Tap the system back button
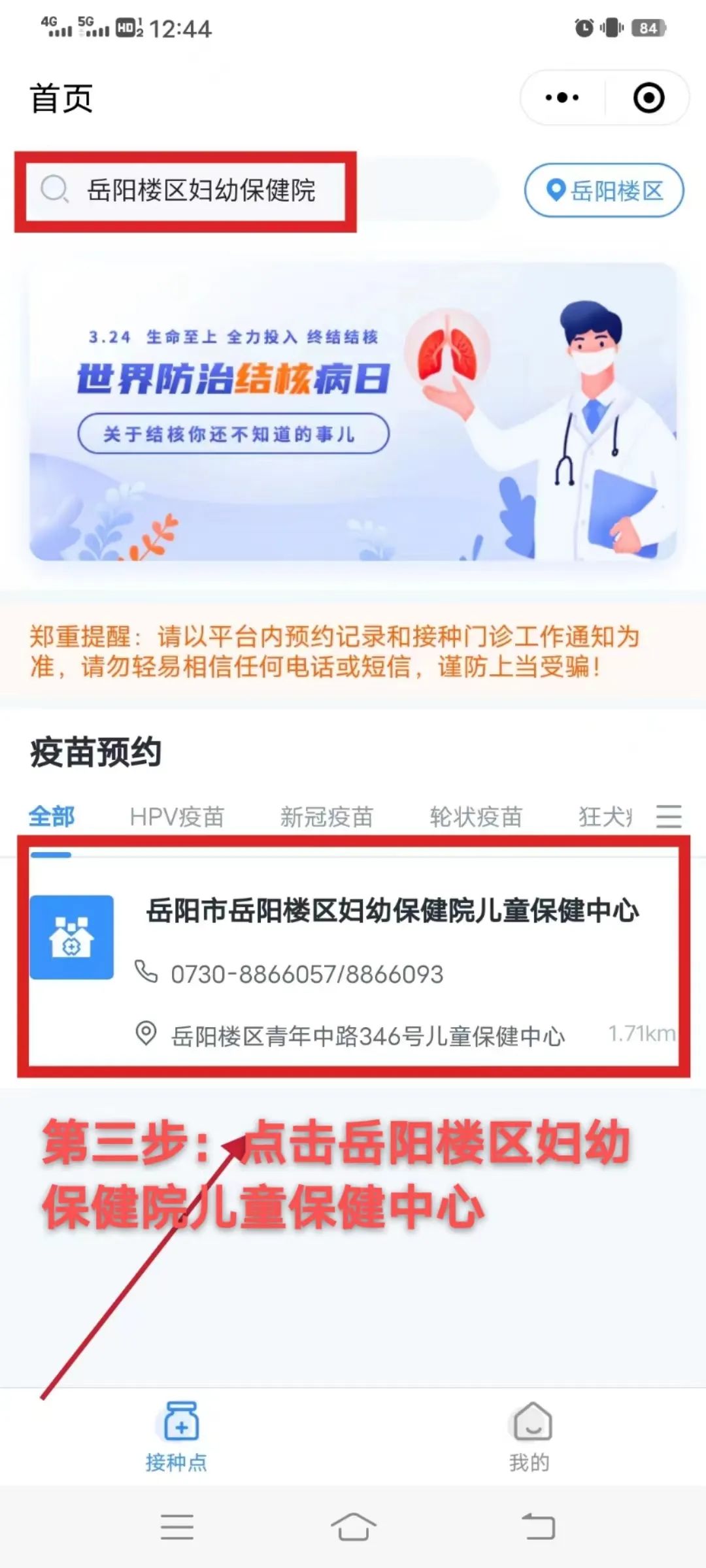This screenshot has width=706, height=1568. coord(538,1527)
